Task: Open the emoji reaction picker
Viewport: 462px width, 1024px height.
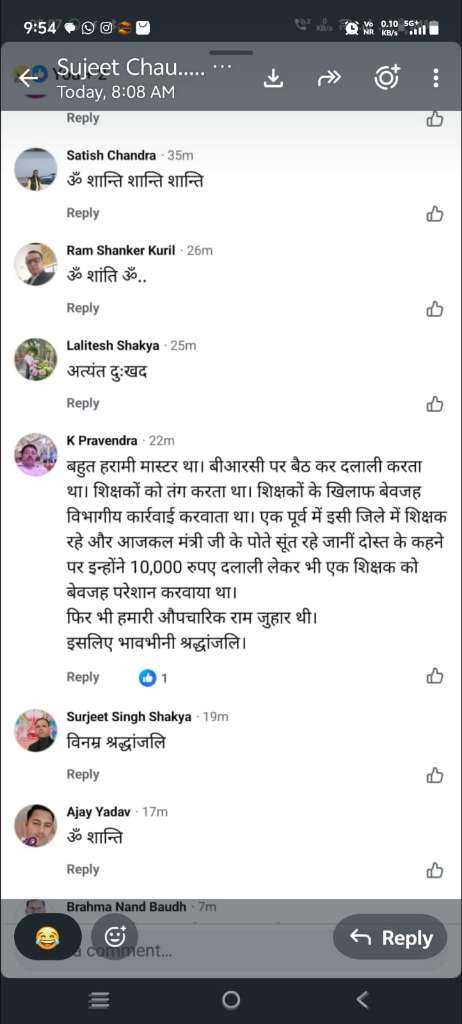Action: click(x=114, y=938)
